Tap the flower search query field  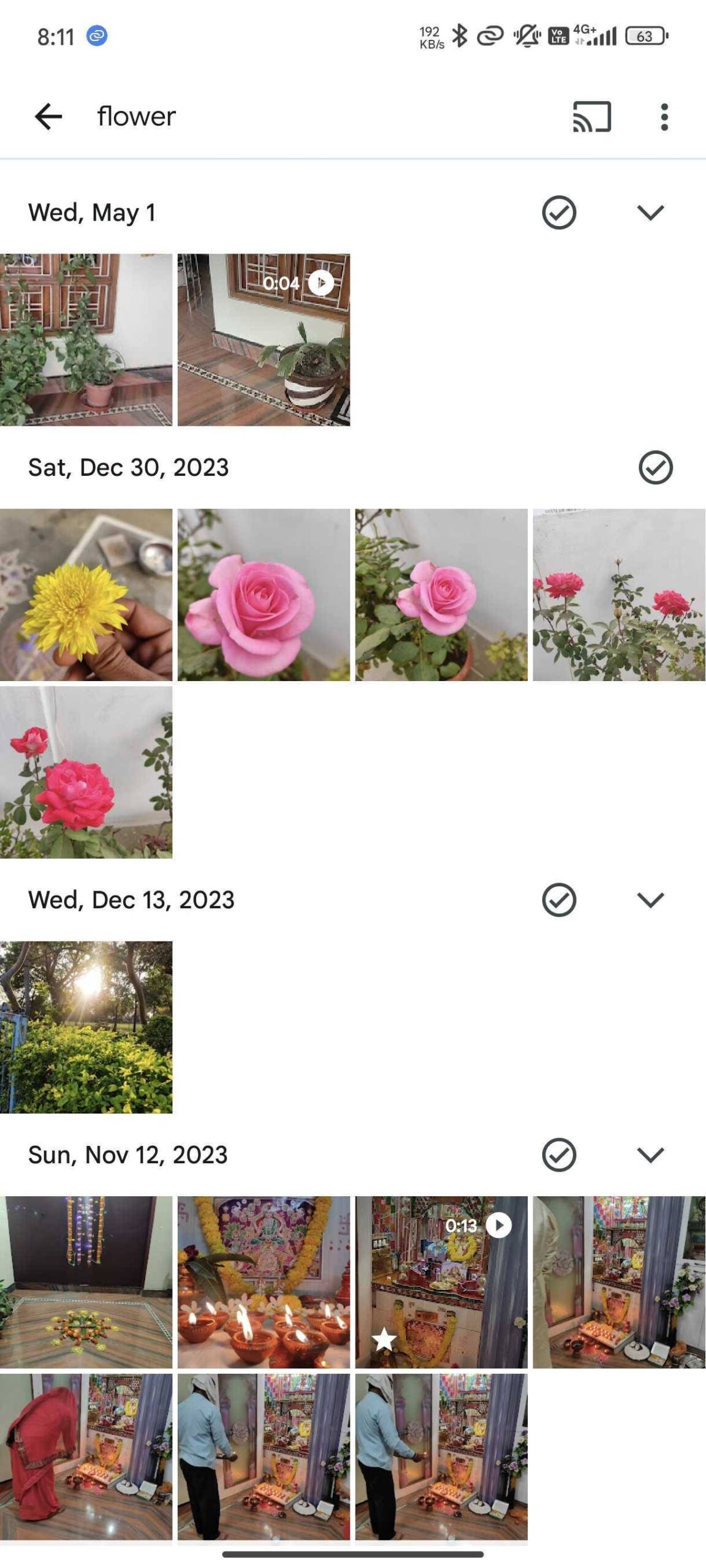pyautogui.click(x=136, y=116)
